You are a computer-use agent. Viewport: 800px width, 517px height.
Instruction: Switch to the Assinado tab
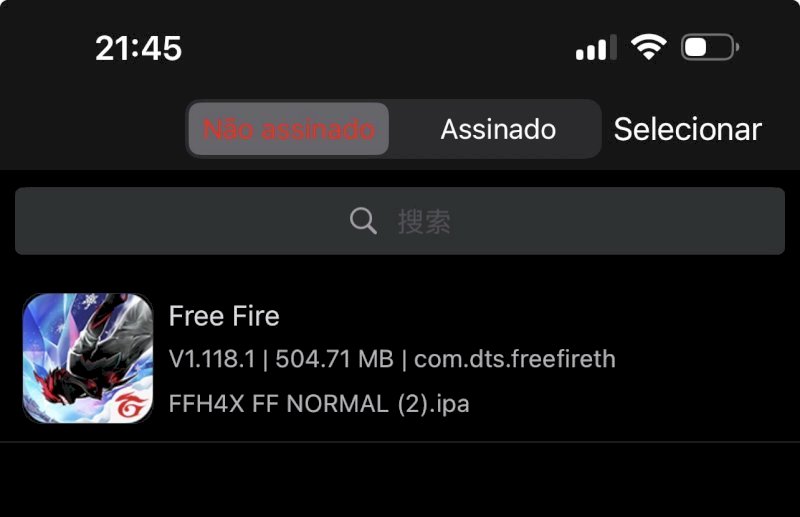pyautogui.click(x=498, y=129)
